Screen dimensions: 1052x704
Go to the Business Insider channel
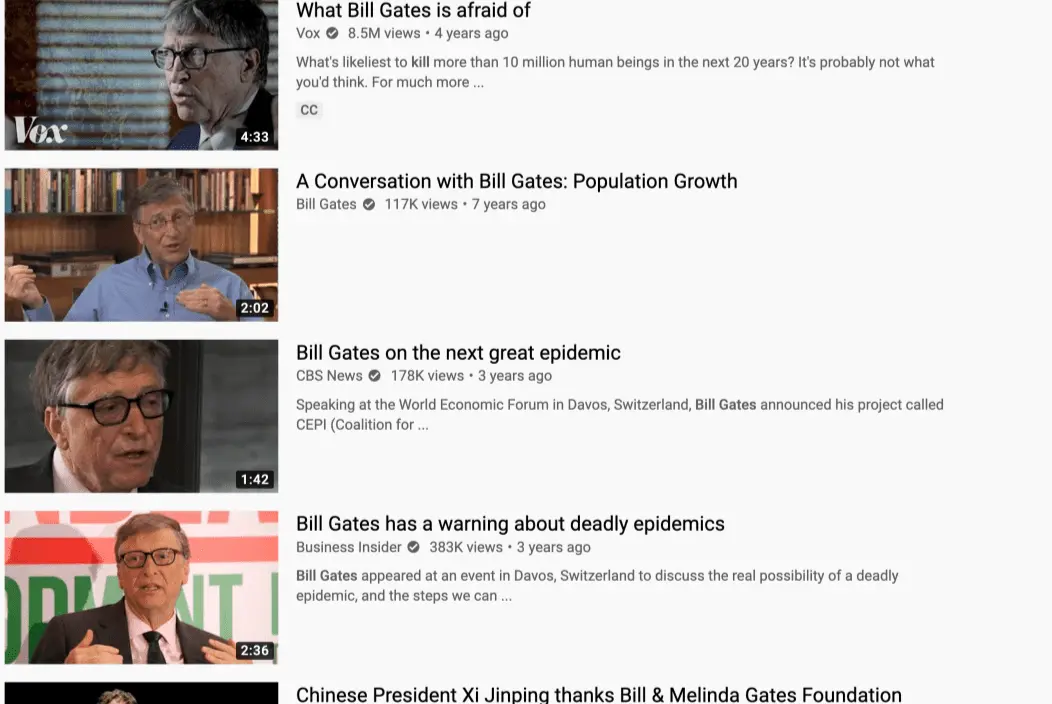coord(348,547)
